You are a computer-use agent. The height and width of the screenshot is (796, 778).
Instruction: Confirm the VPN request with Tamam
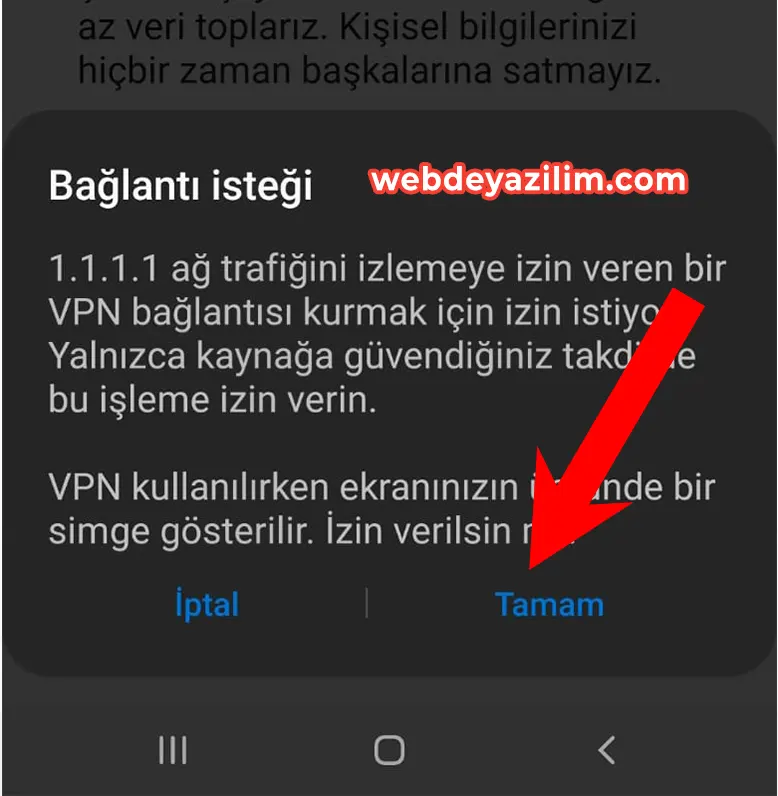pyautogui.click(x=549, y=604)
